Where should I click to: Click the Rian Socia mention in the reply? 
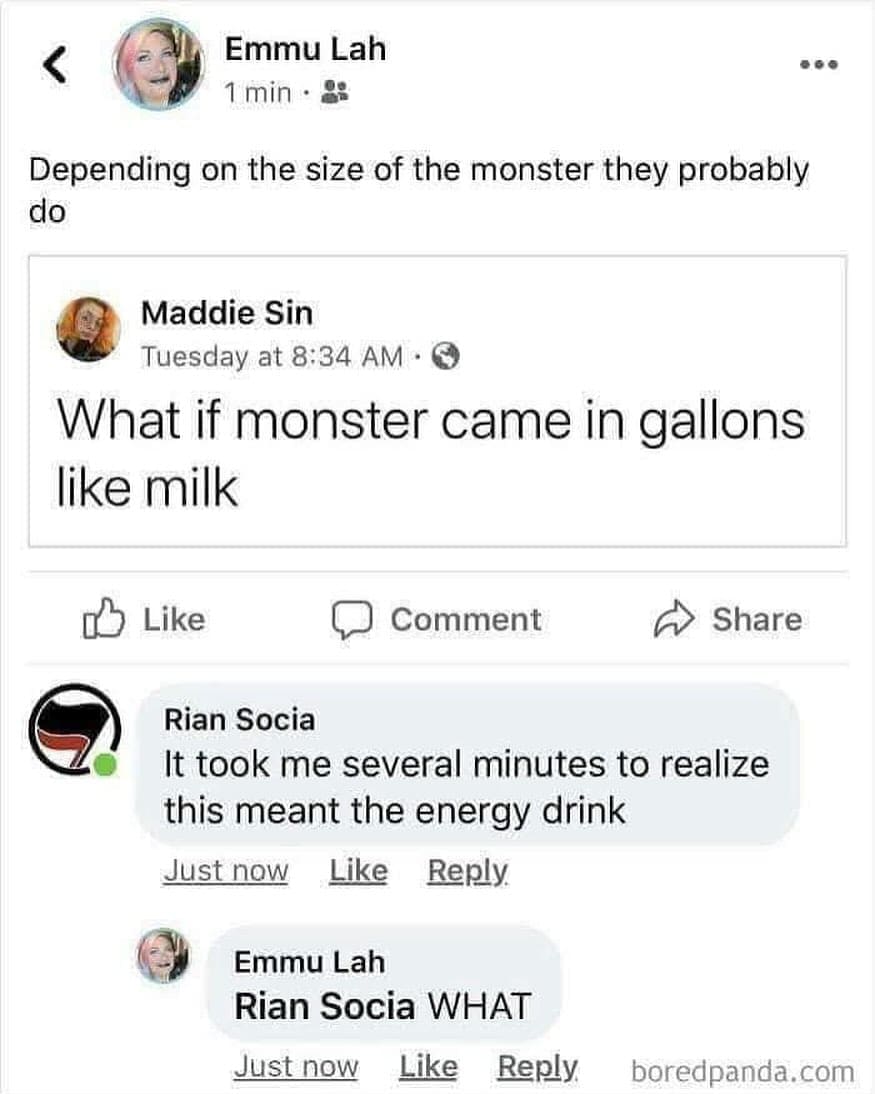[x=328, y=1005]
